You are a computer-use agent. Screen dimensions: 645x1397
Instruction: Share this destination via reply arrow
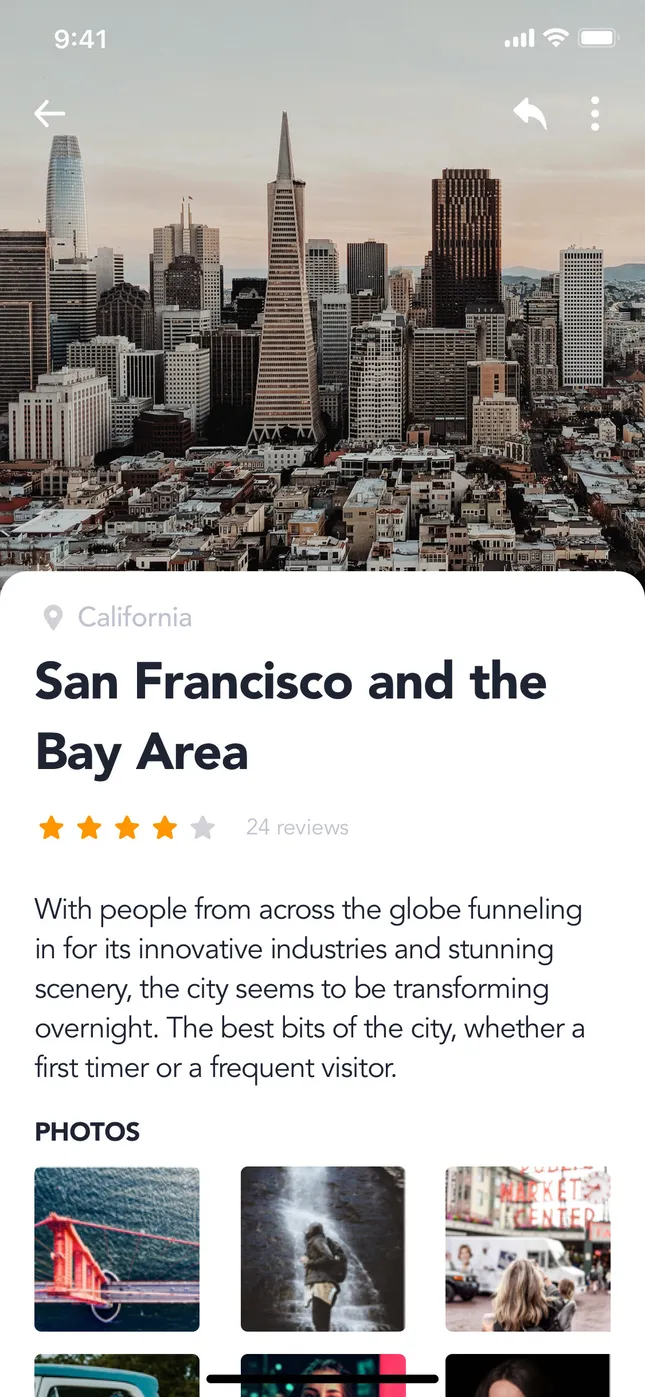click(530, 114)
